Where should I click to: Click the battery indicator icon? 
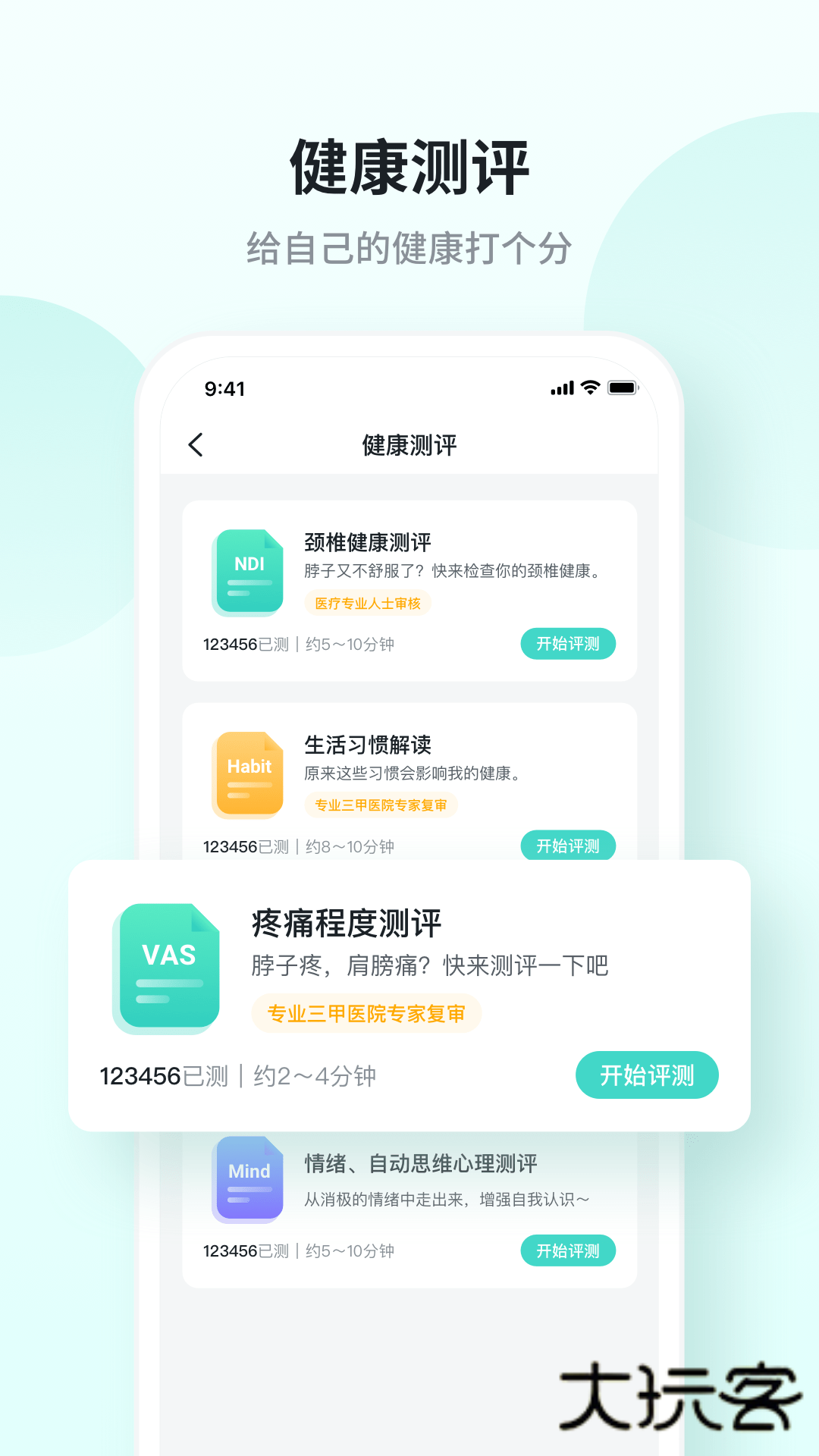point(620,388)
